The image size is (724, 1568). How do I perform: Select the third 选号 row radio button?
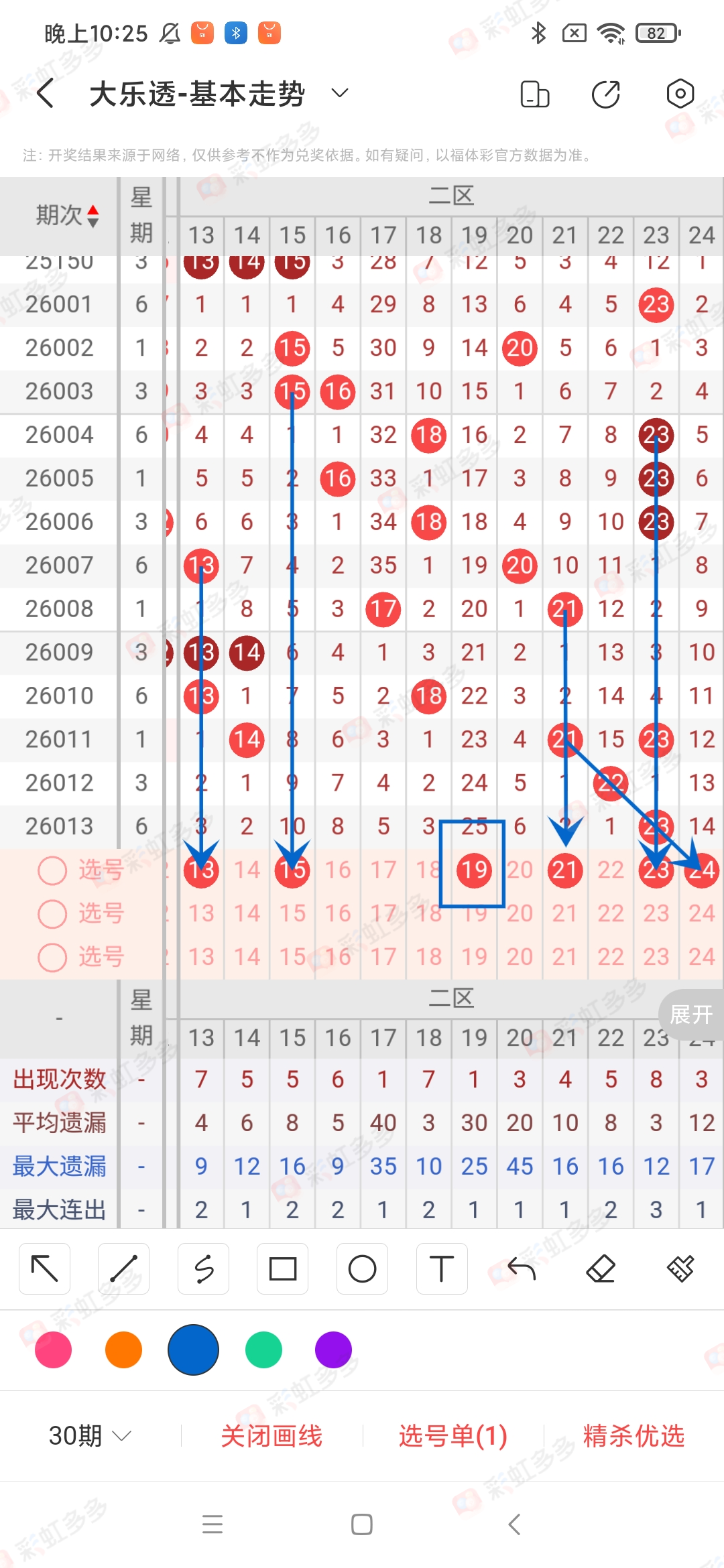[52, 958]
